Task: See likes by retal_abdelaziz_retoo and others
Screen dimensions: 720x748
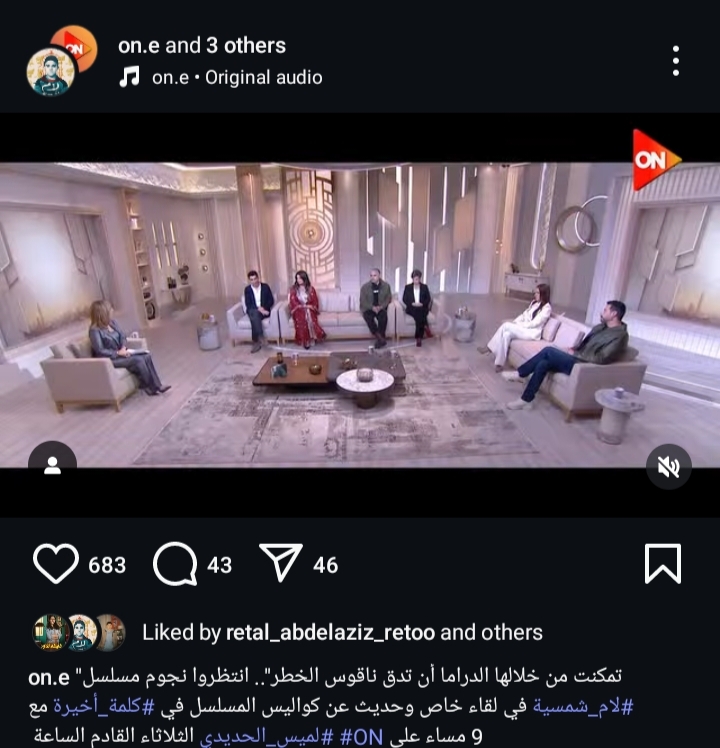Action: click(342, 632)
